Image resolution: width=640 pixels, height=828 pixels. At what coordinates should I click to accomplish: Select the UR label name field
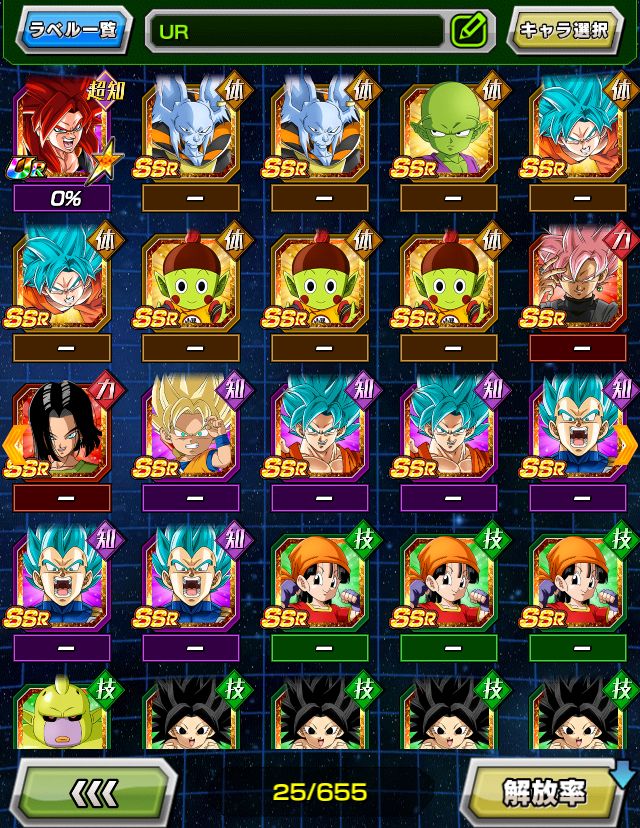click(x=296, y=30)
